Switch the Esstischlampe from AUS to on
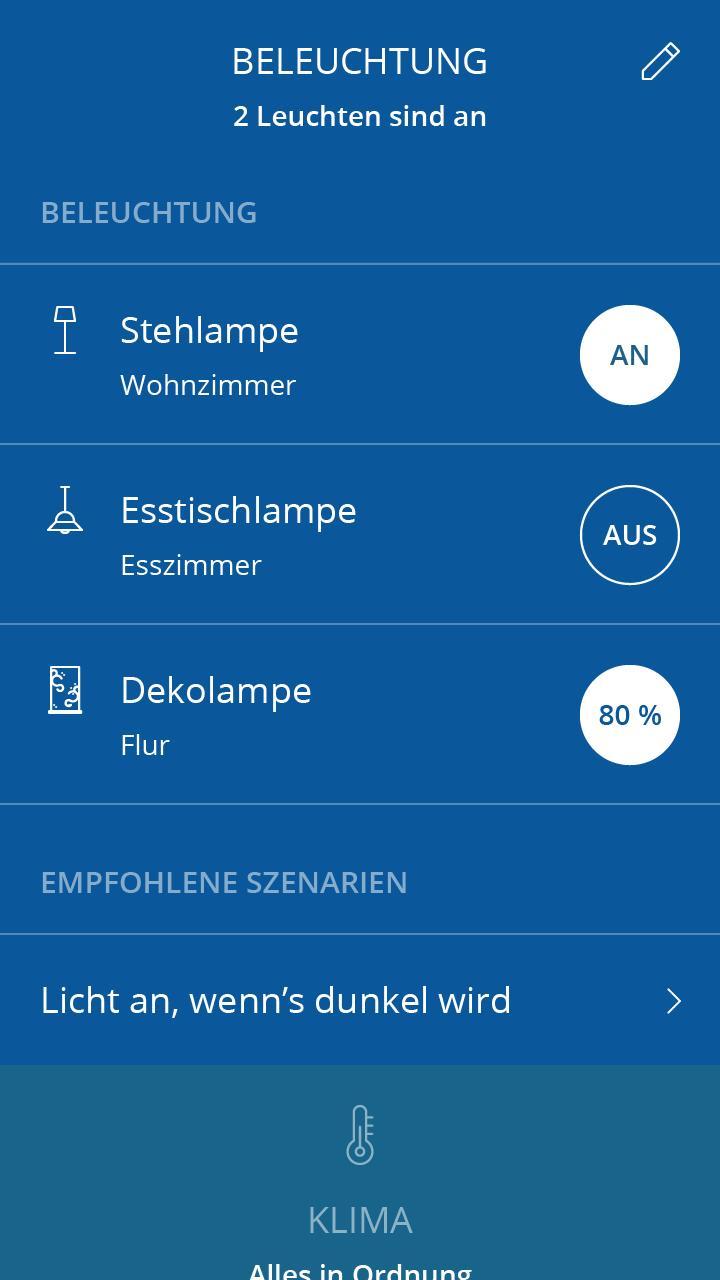 629,534
